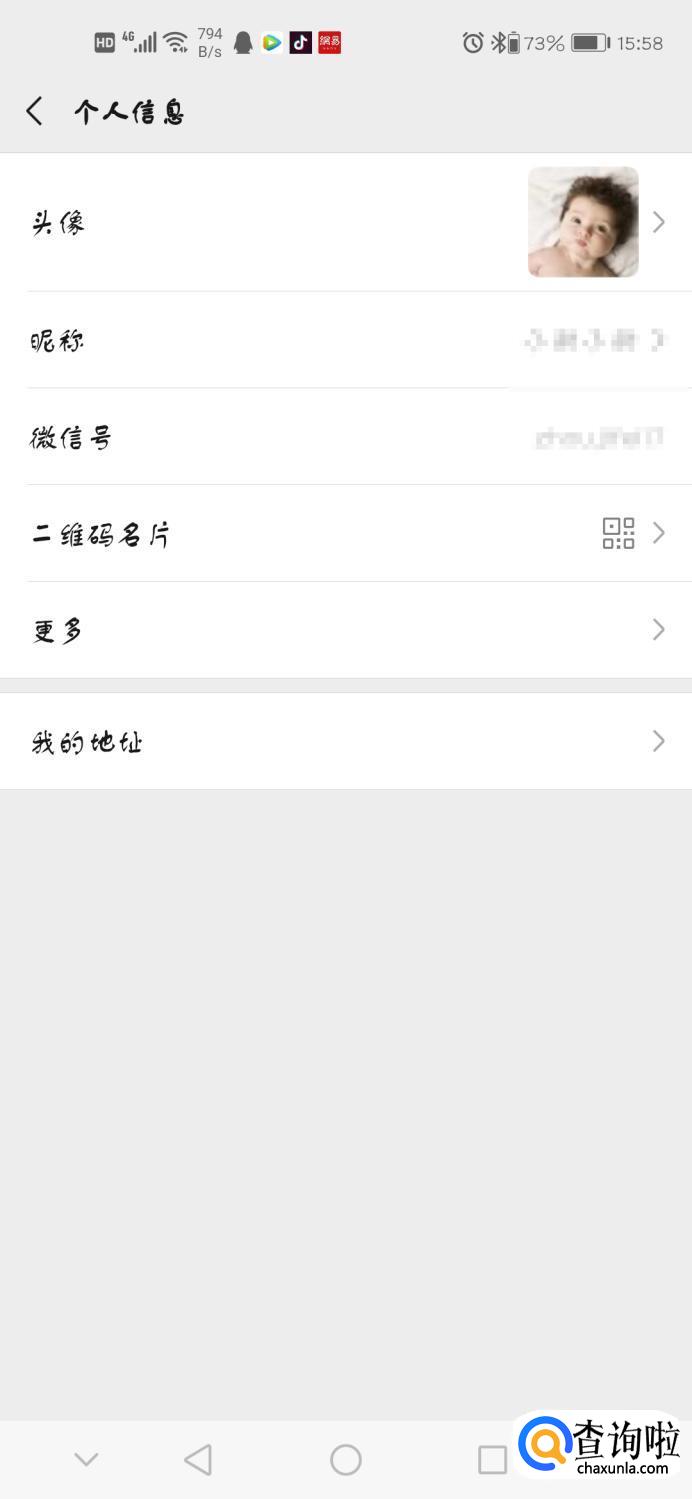Viewport: 692px width, 1499px height.
Task: Go back from 个人信息 page
Action: point(35,111)
